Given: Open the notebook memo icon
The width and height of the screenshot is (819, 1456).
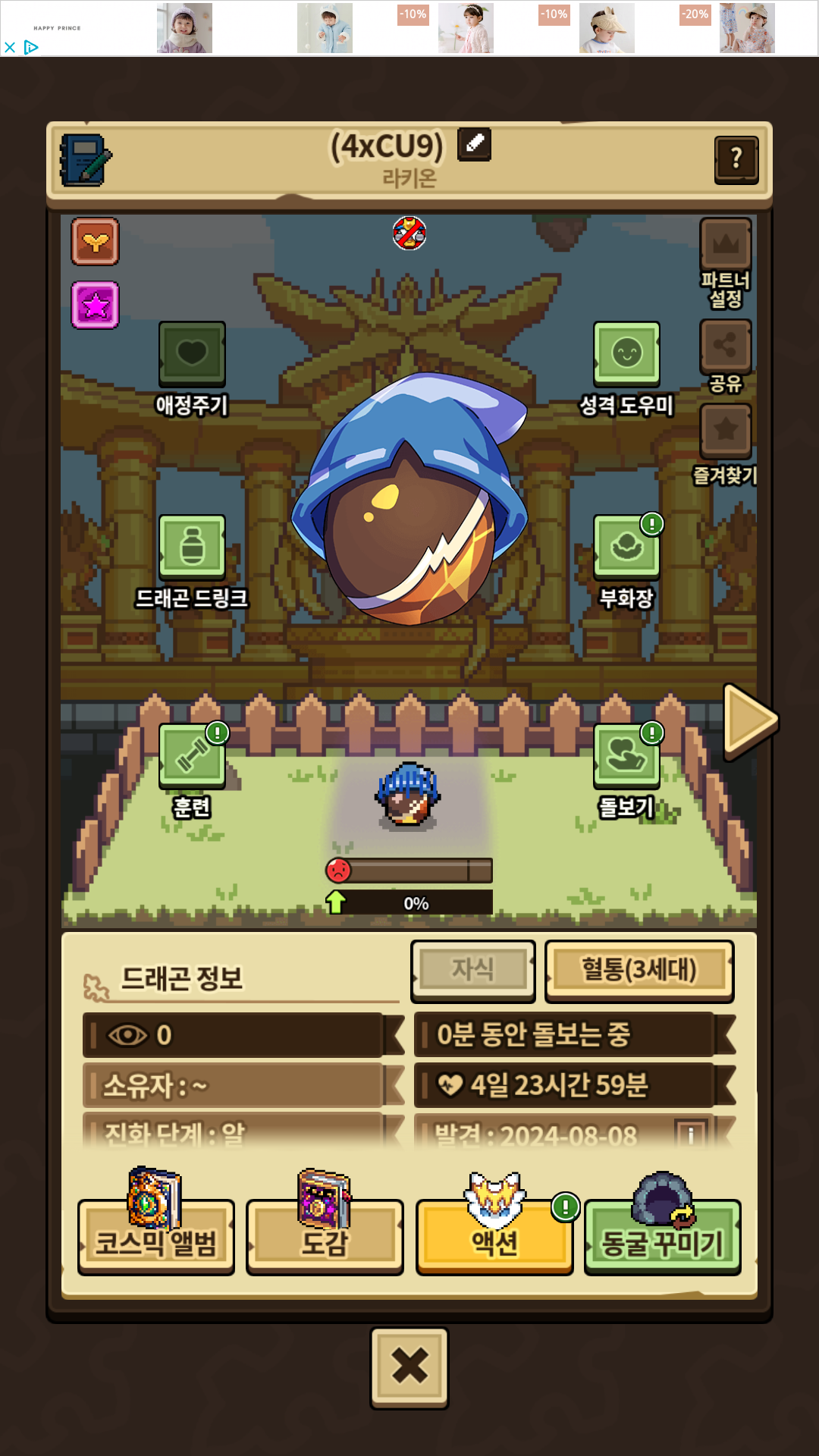Looking at the screenshot, I should click(x=86, y=160).
